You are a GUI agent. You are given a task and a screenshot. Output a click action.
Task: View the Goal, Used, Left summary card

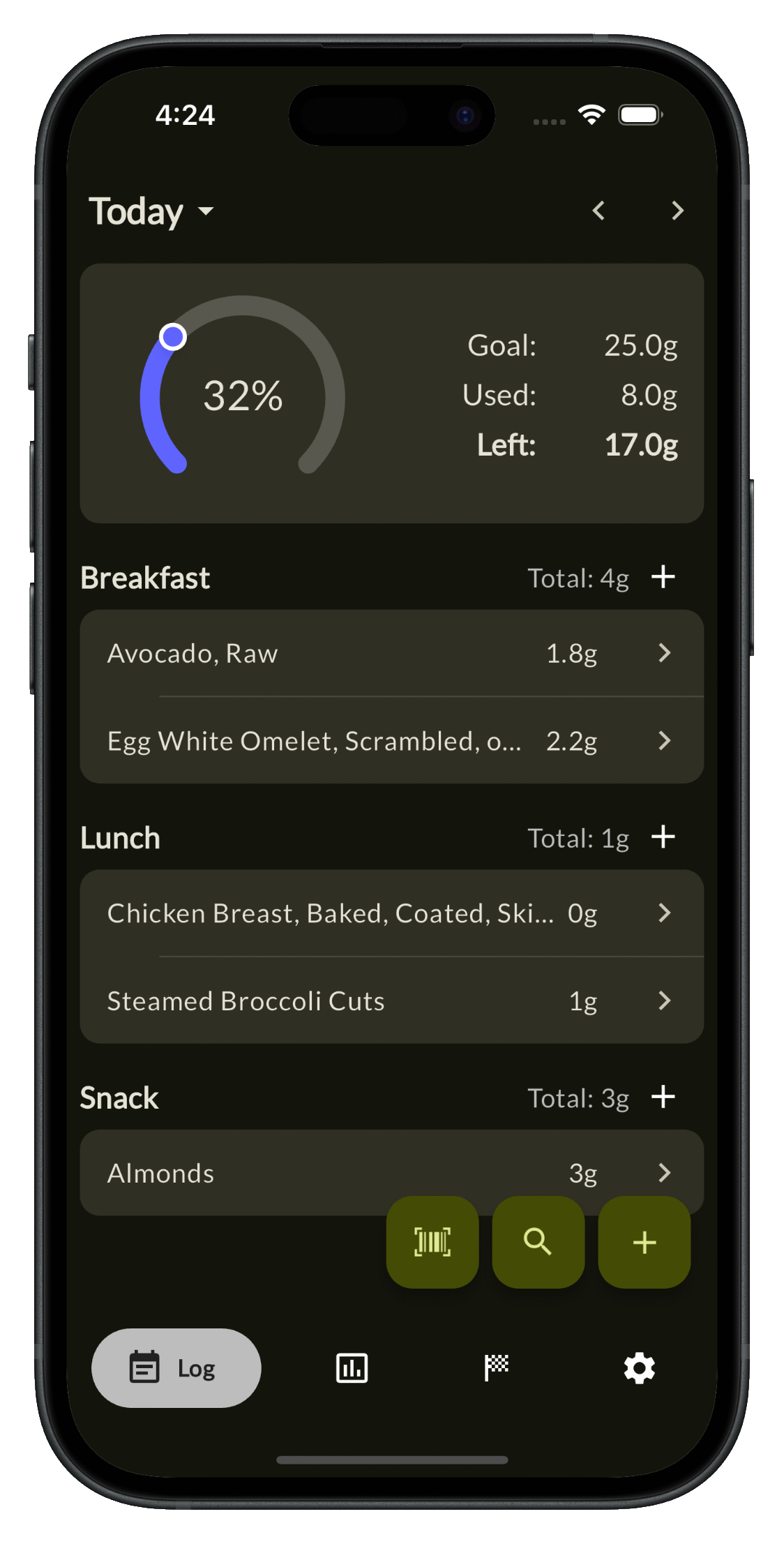point(571,395)
